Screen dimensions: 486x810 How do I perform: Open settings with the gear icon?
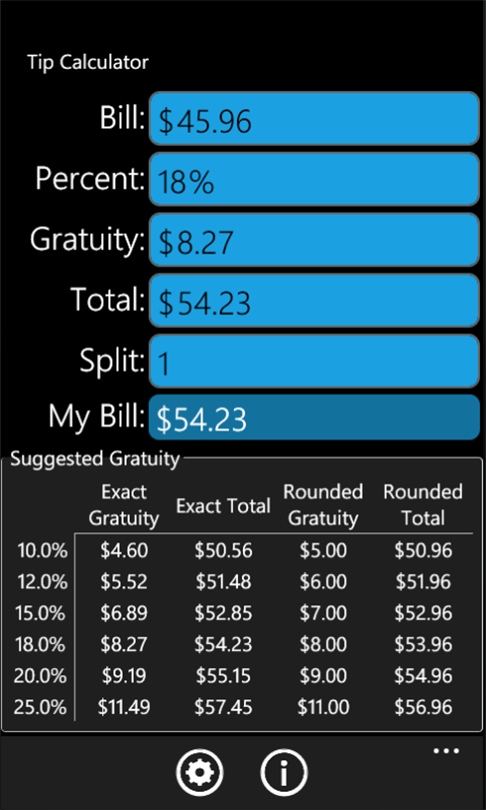(199, 773)
